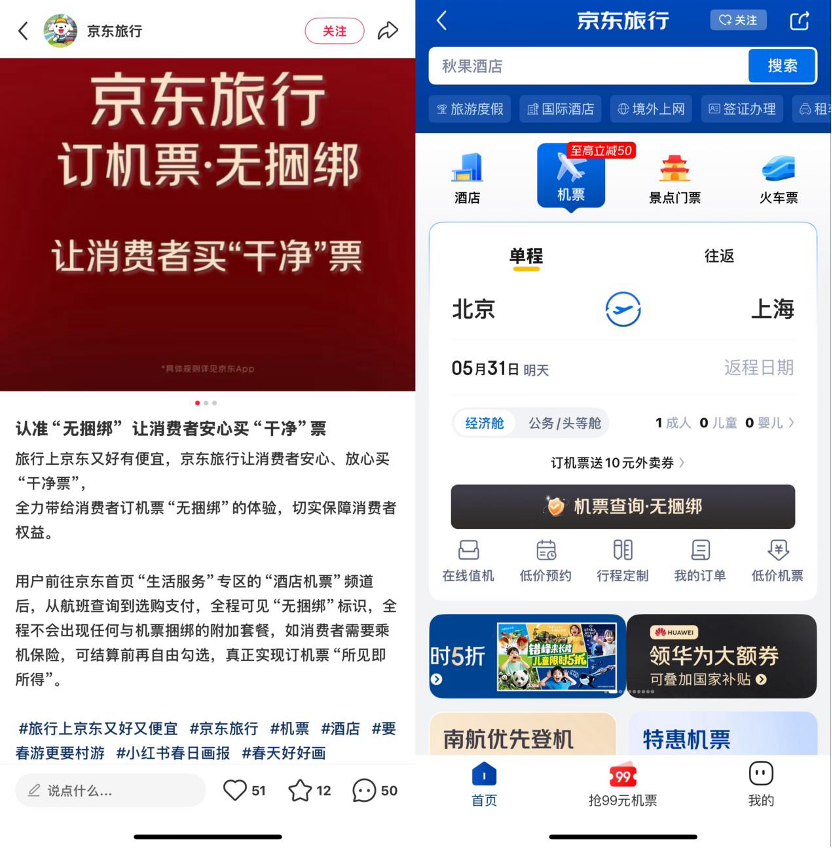Switch to the 我的 bottom tab
The width and height of the screenshot is (832, 848).
(761, 785)
